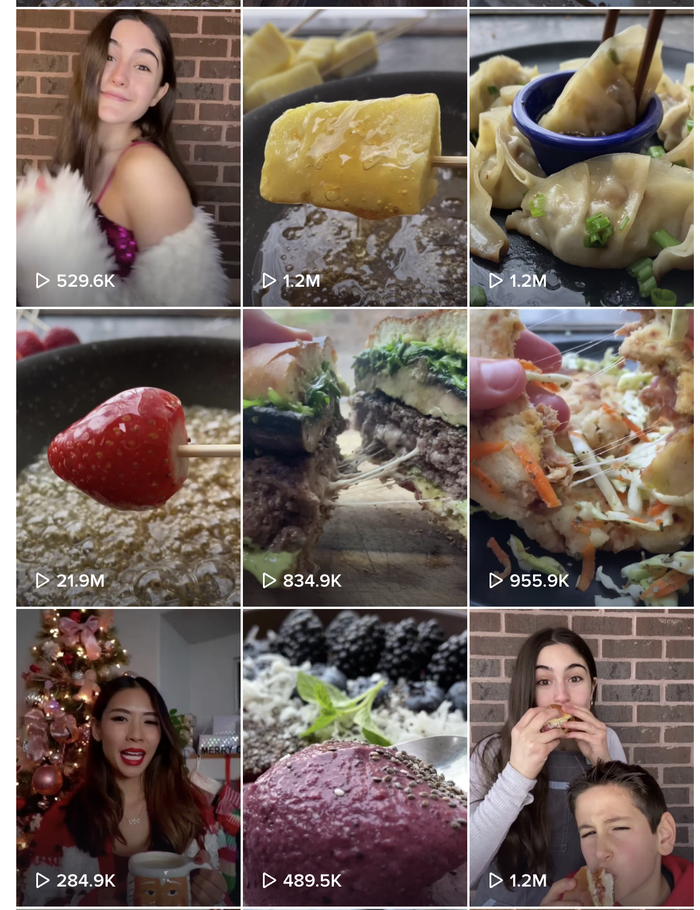Viewport: 700px width, 910px height.
Task: Watch the candied strawberry video with 21.9M views
Action: 128,457
